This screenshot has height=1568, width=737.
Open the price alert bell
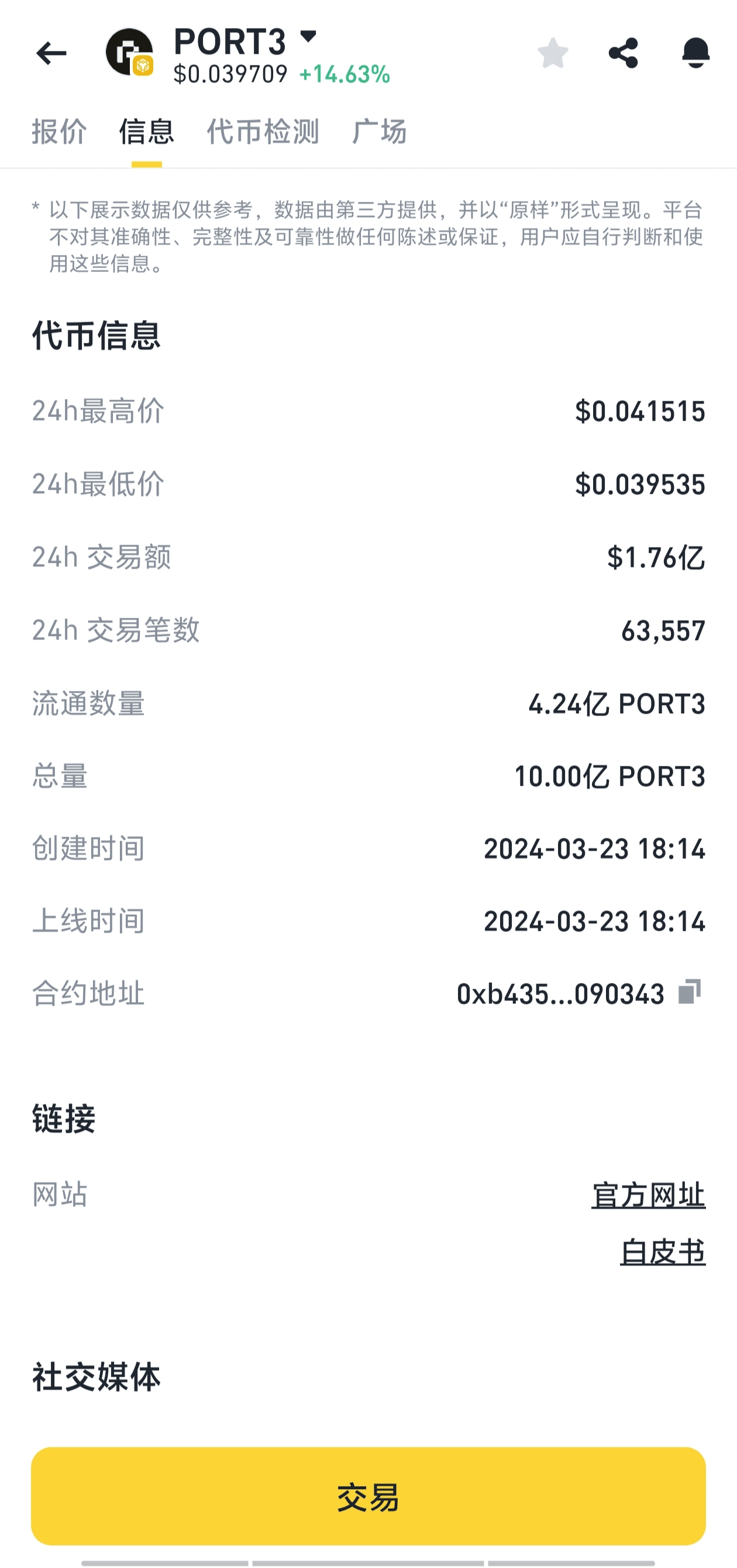click(695, 53)
